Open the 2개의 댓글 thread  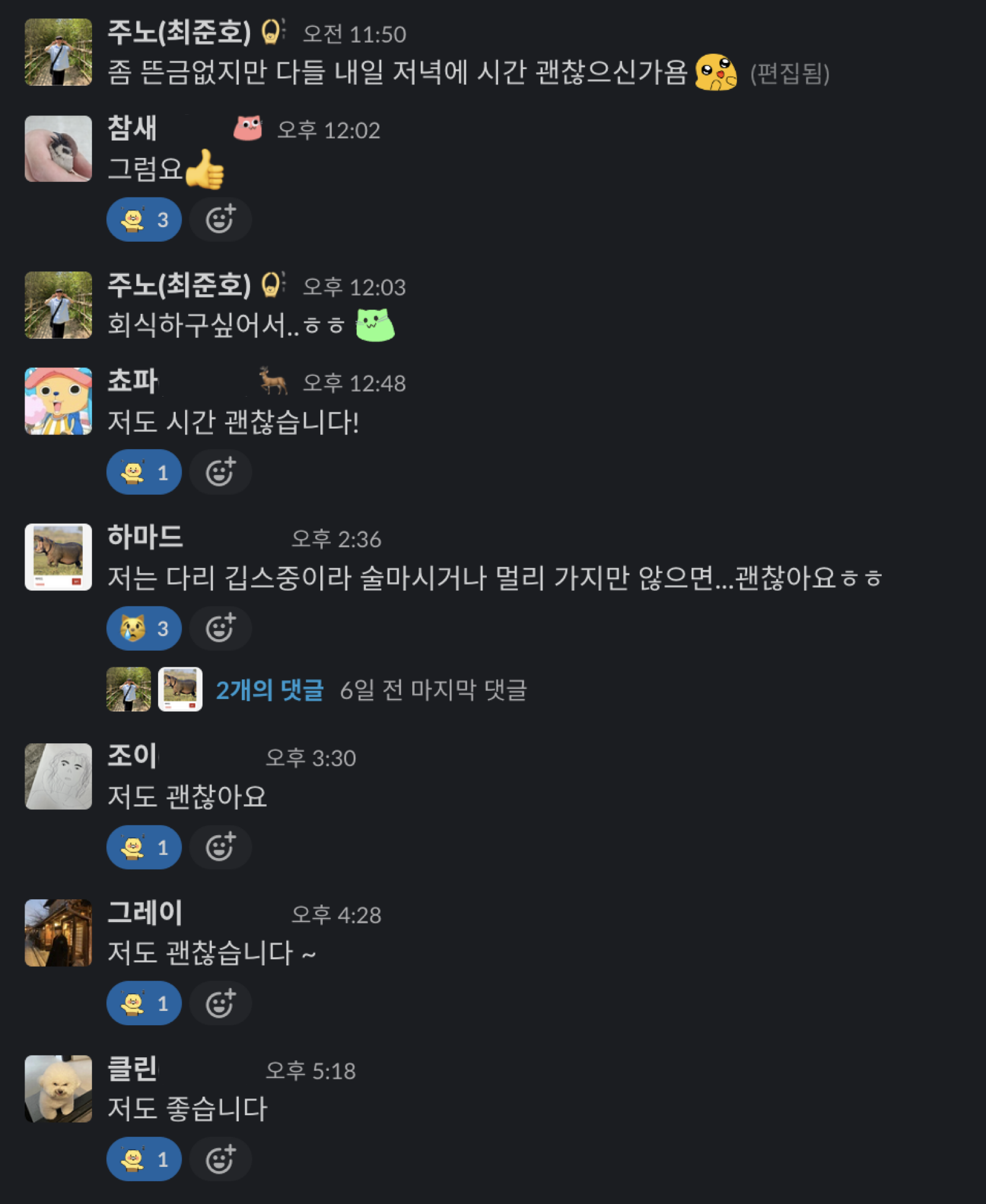(270, 690)
